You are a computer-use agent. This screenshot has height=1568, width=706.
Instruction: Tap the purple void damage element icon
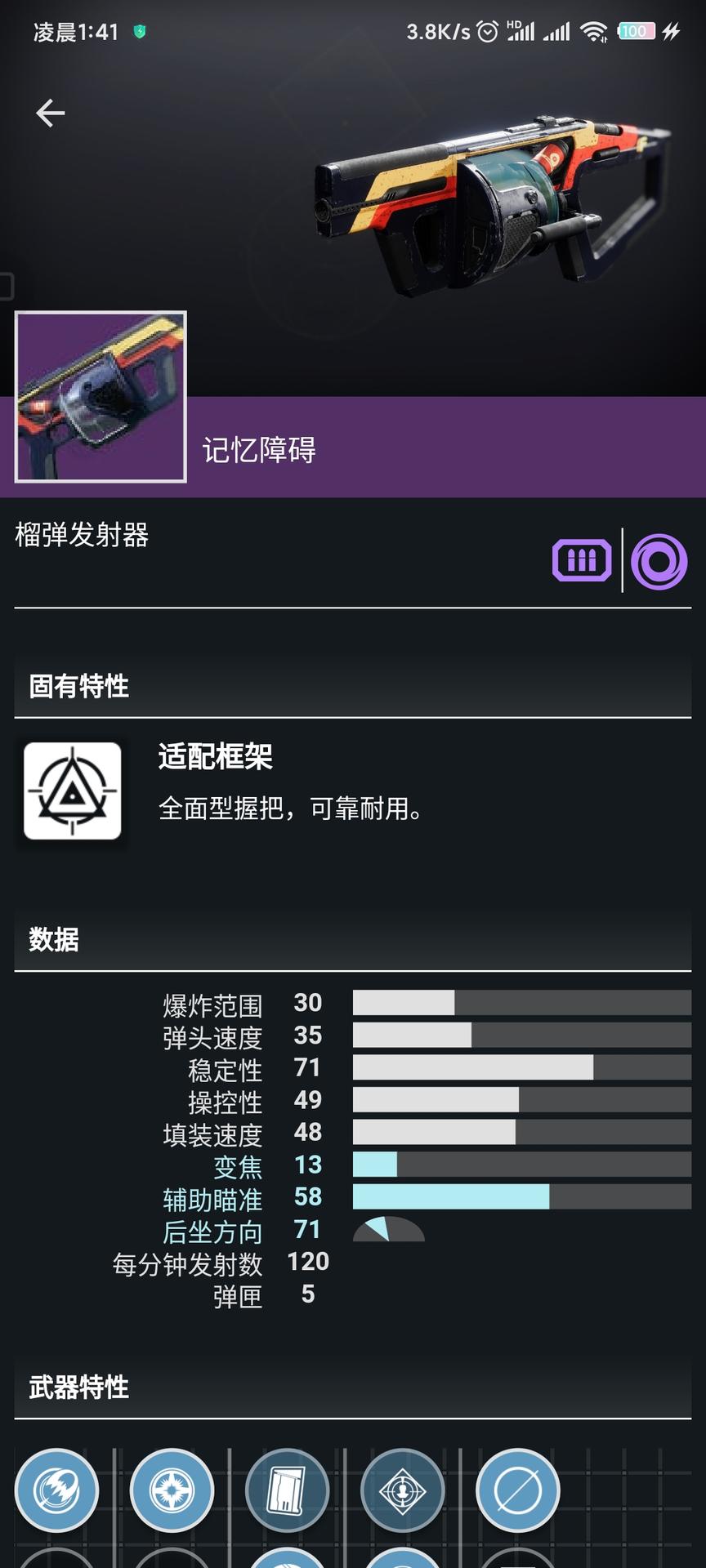point(659,561)
